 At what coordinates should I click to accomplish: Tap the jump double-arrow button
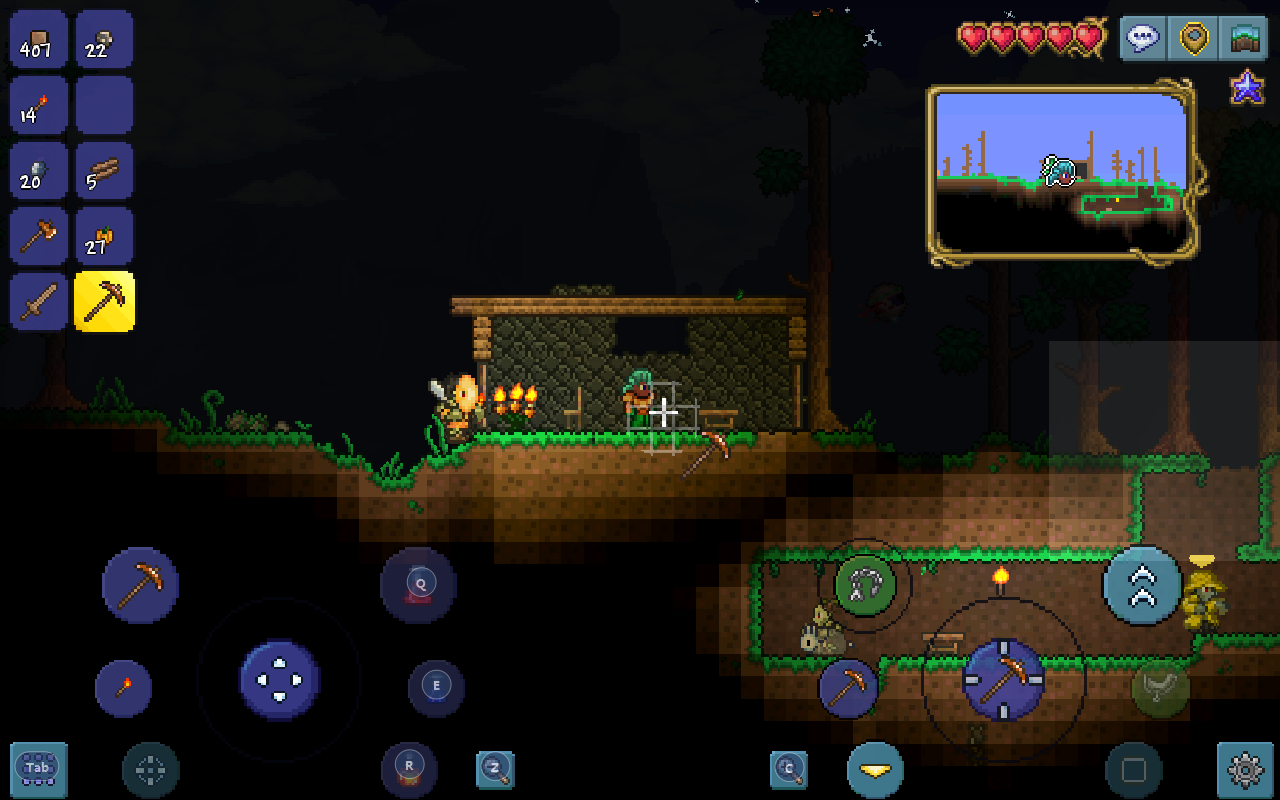[1142, 586]
